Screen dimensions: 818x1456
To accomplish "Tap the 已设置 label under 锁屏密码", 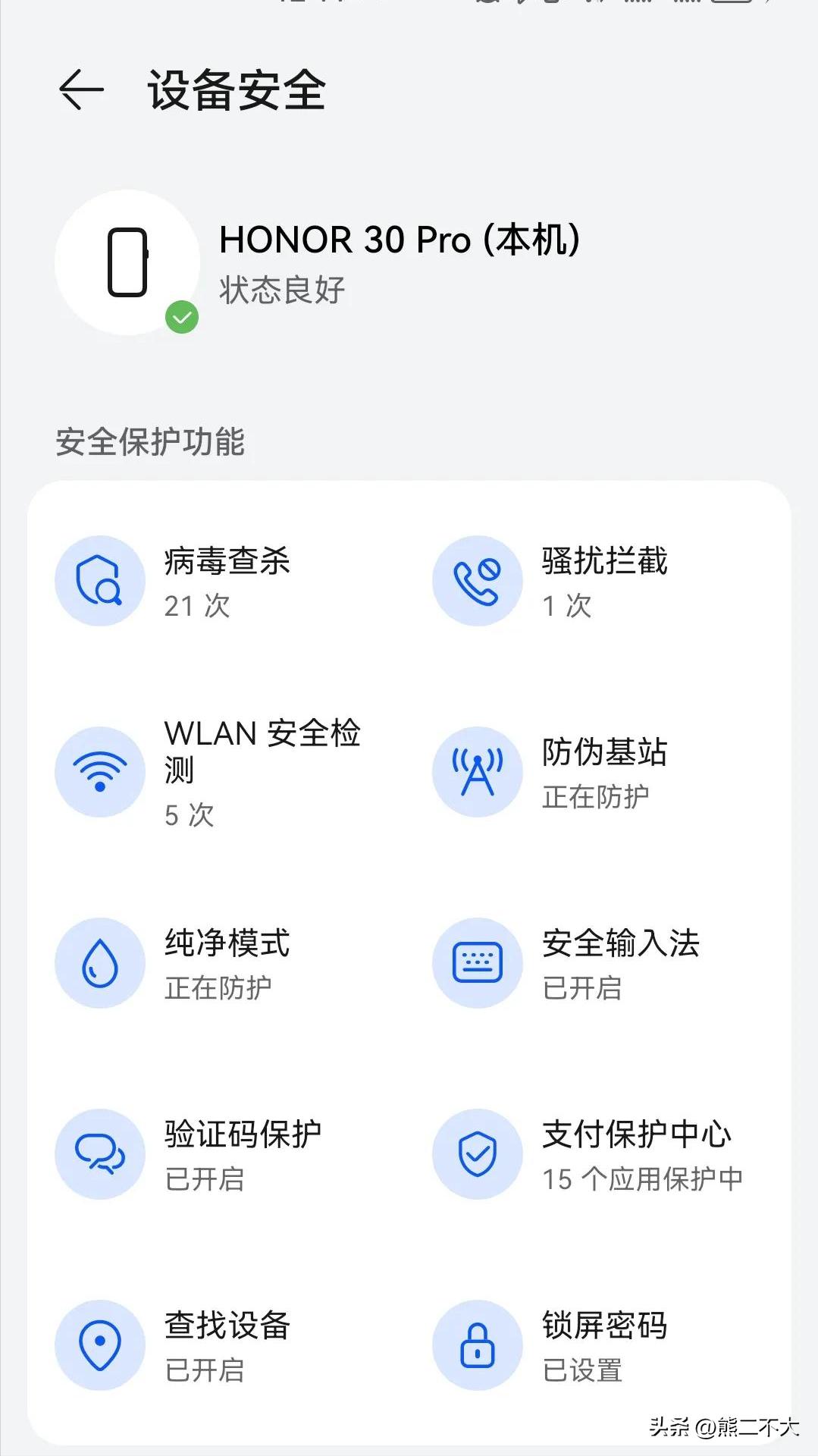I will pos(582,1370).
